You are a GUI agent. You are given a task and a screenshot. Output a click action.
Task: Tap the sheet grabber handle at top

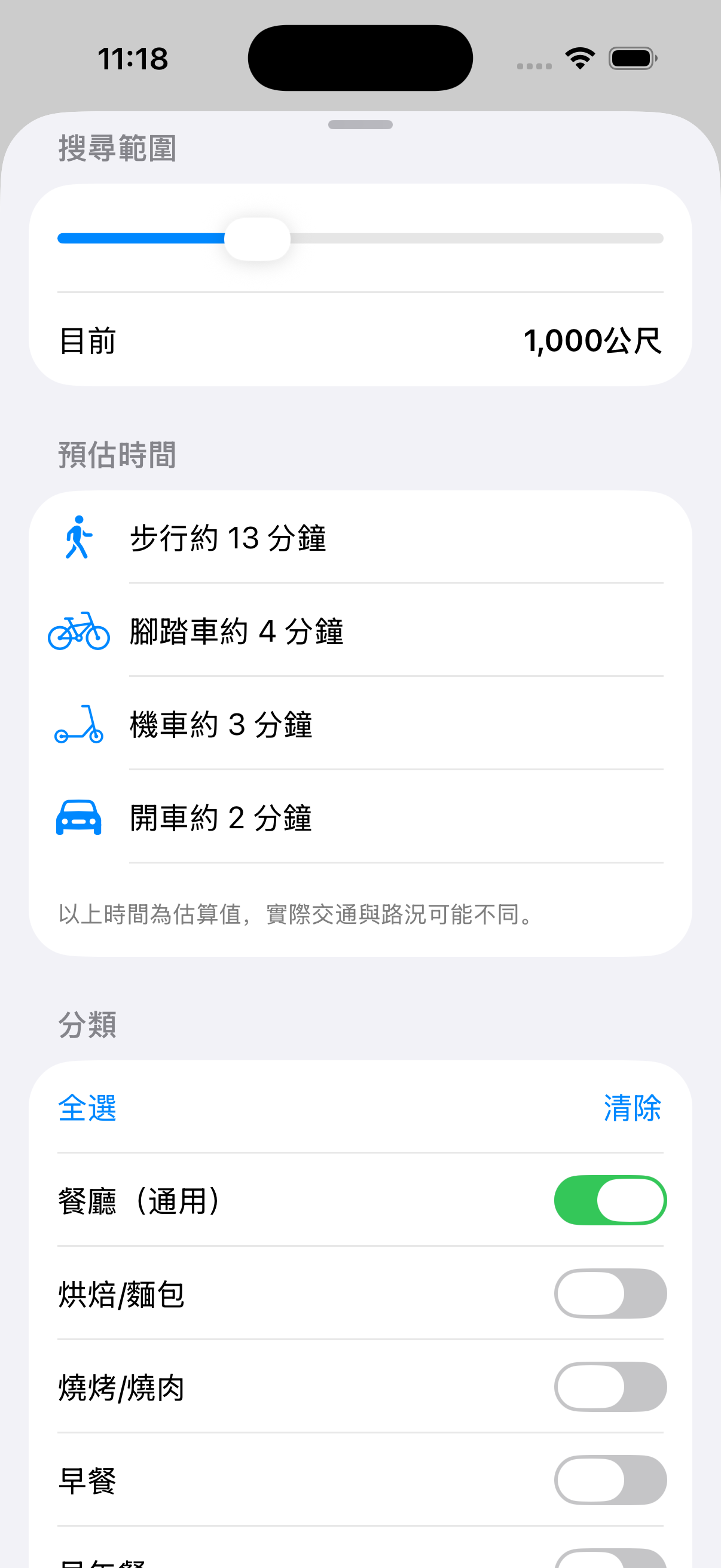(360, 124)
